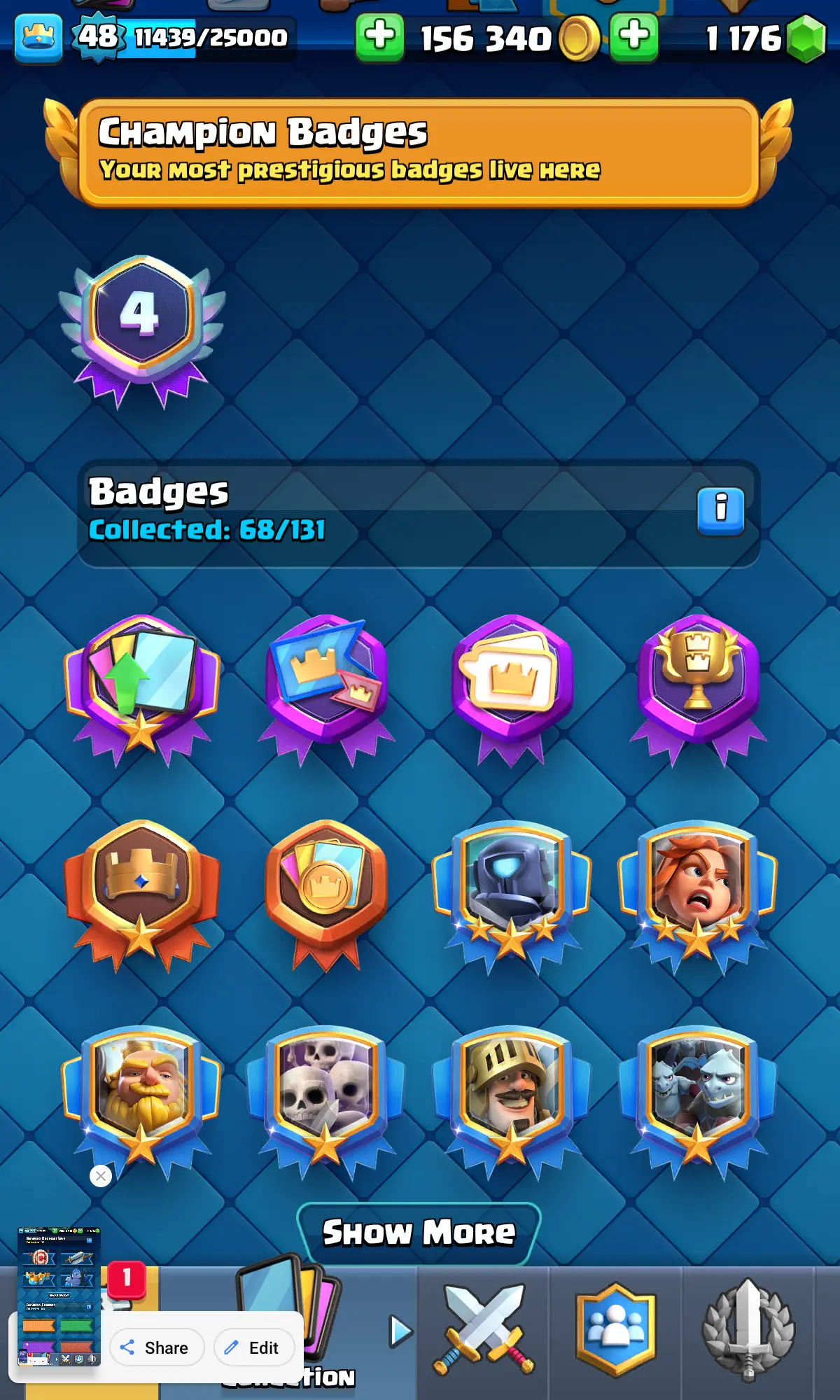Switch to the Battle crossed swords tab
840x1400 pixels.
point(483,1330)
